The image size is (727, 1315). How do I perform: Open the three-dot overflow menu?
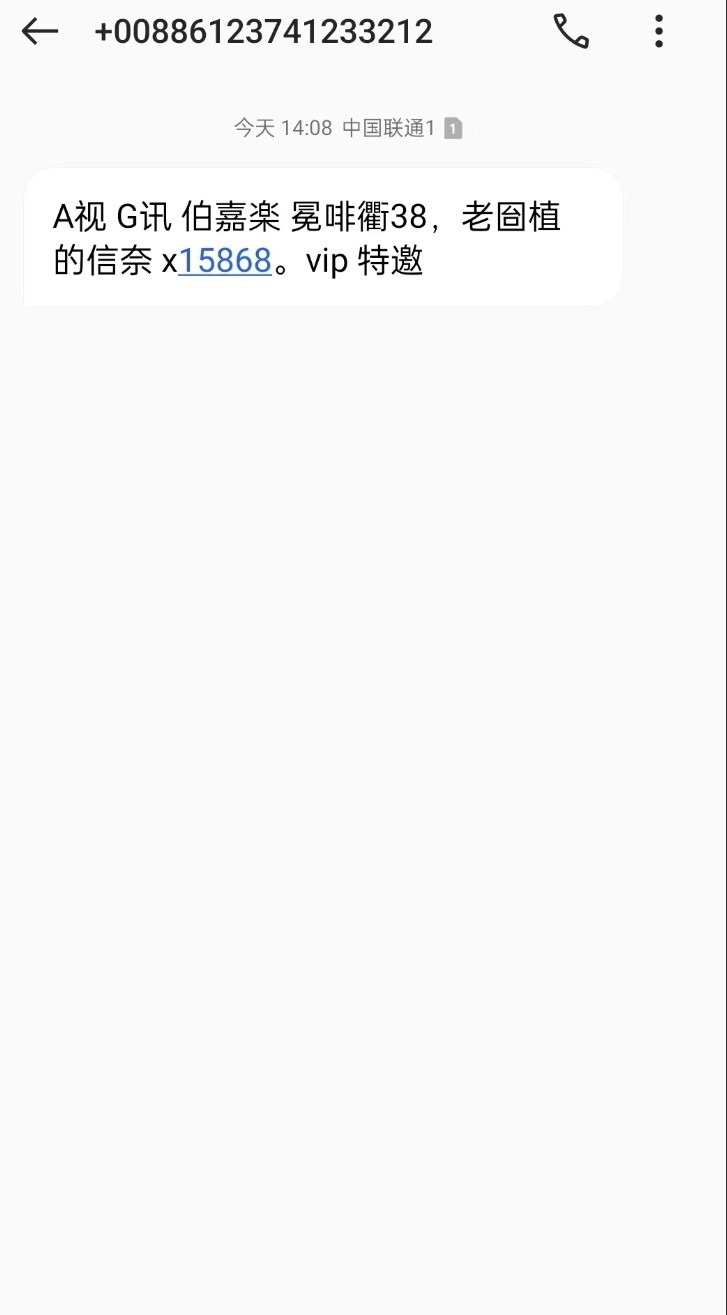tap(658, 32)
